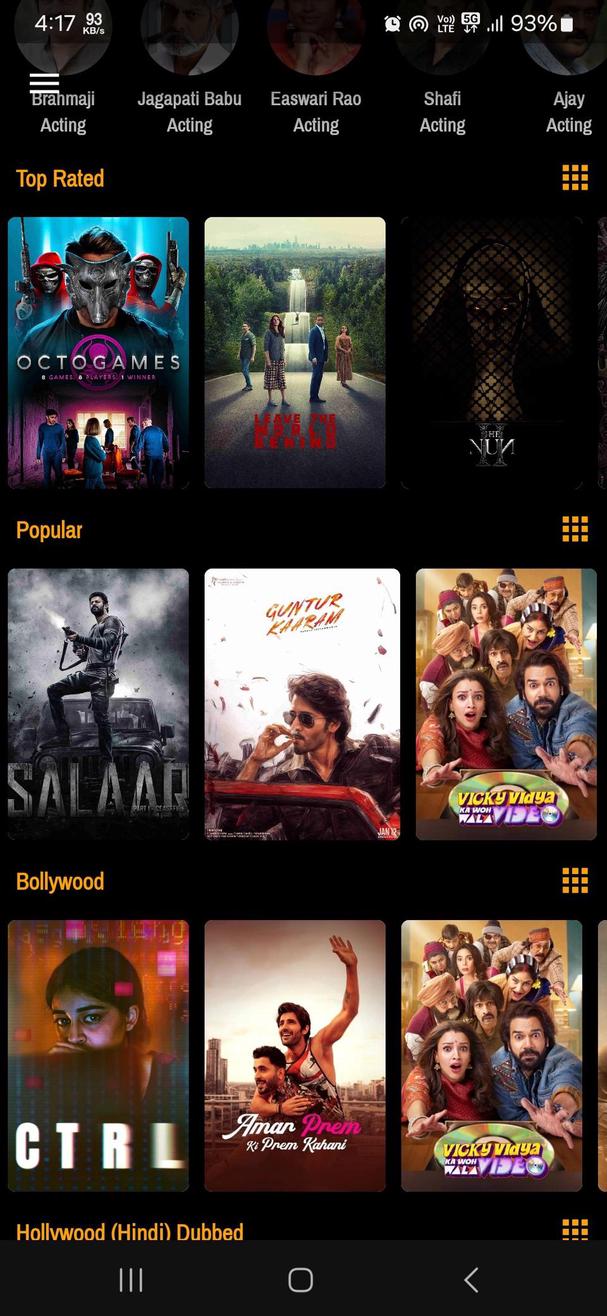The width and height of the screenshot is (607, 1316).
Task: Open Leave the World Behind poster
Action: tap(295, 352)
